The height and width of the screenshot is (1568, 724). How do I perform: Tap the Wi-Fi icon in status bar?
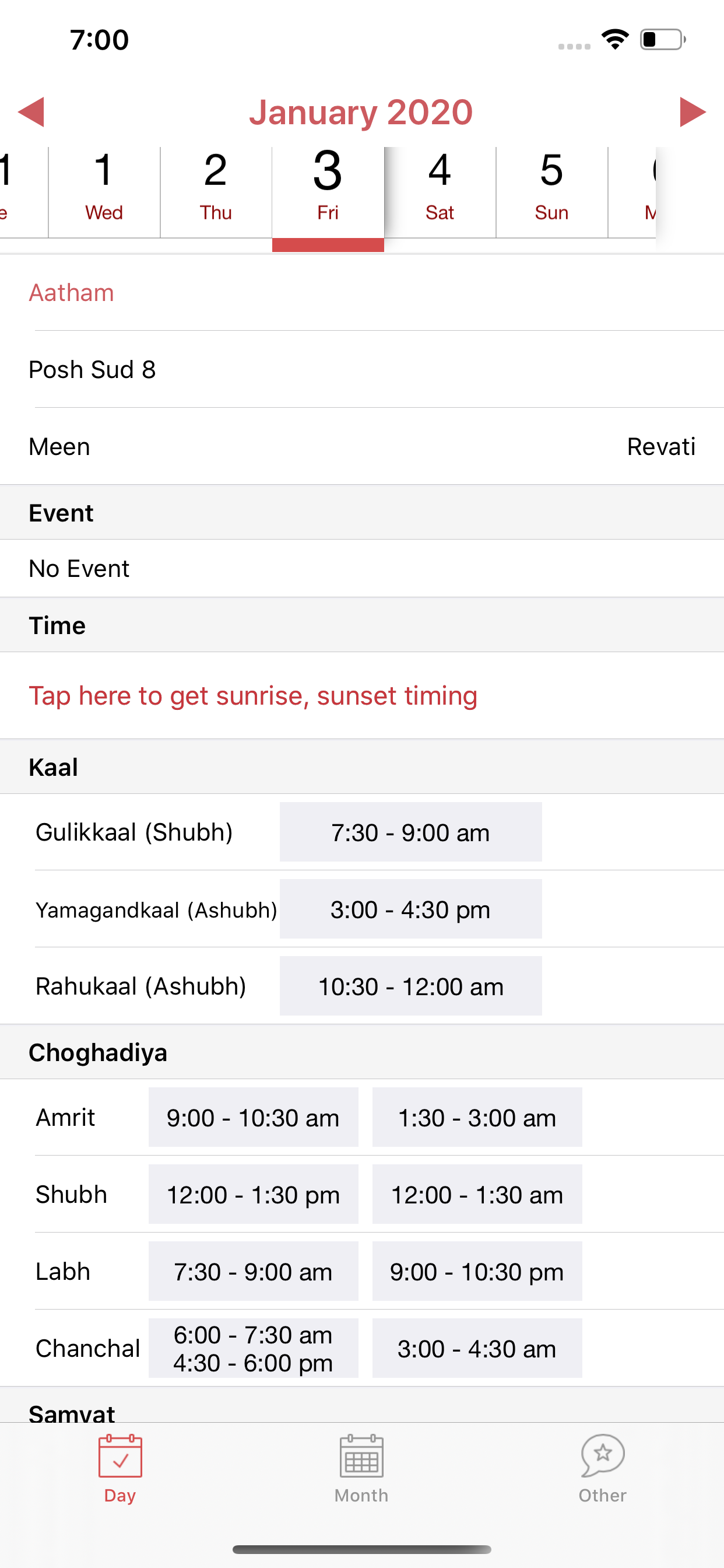click(614, 39)
